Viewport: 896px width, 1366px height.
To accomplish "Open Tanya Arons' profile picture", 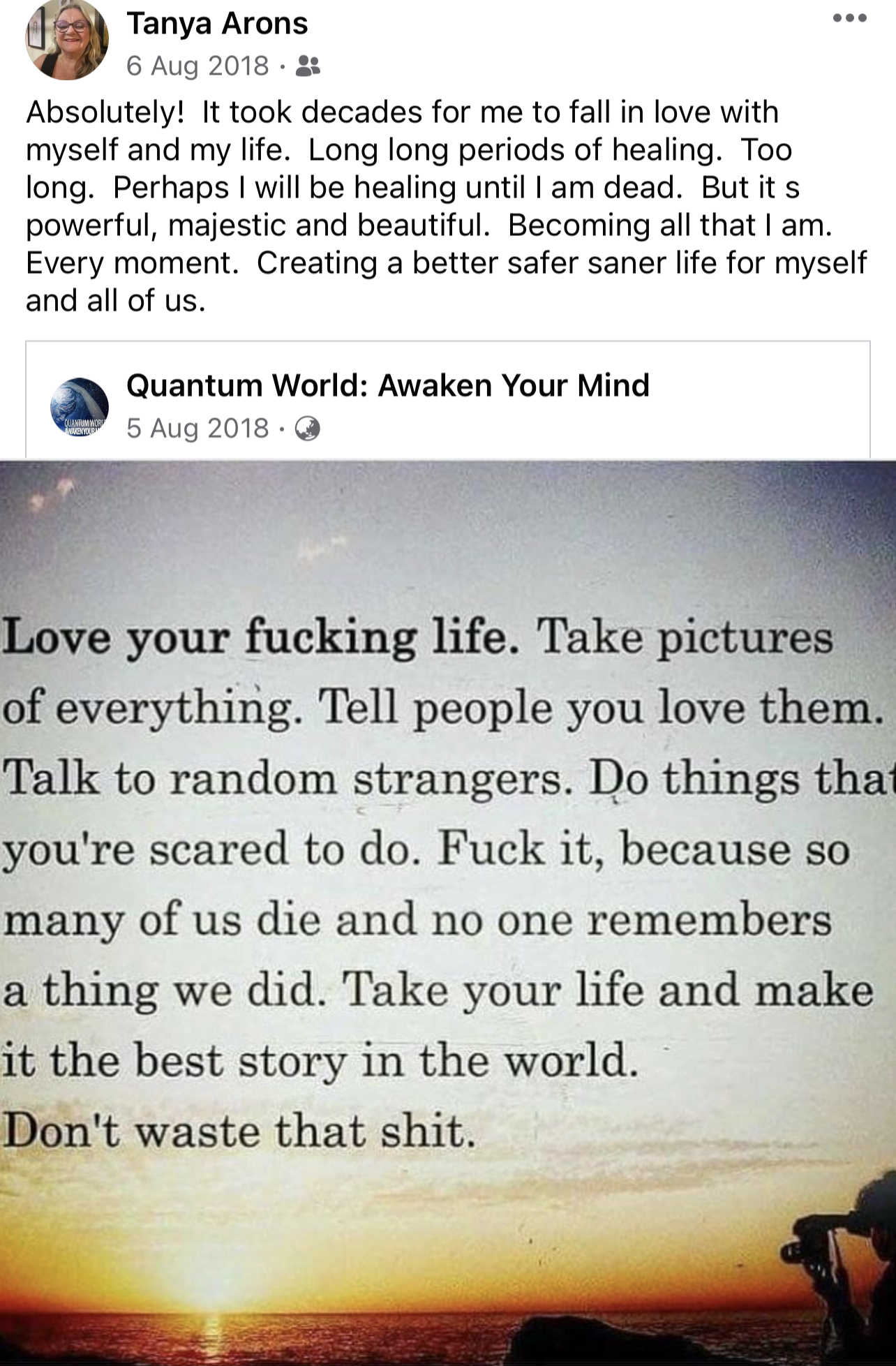I will point(67,40).
